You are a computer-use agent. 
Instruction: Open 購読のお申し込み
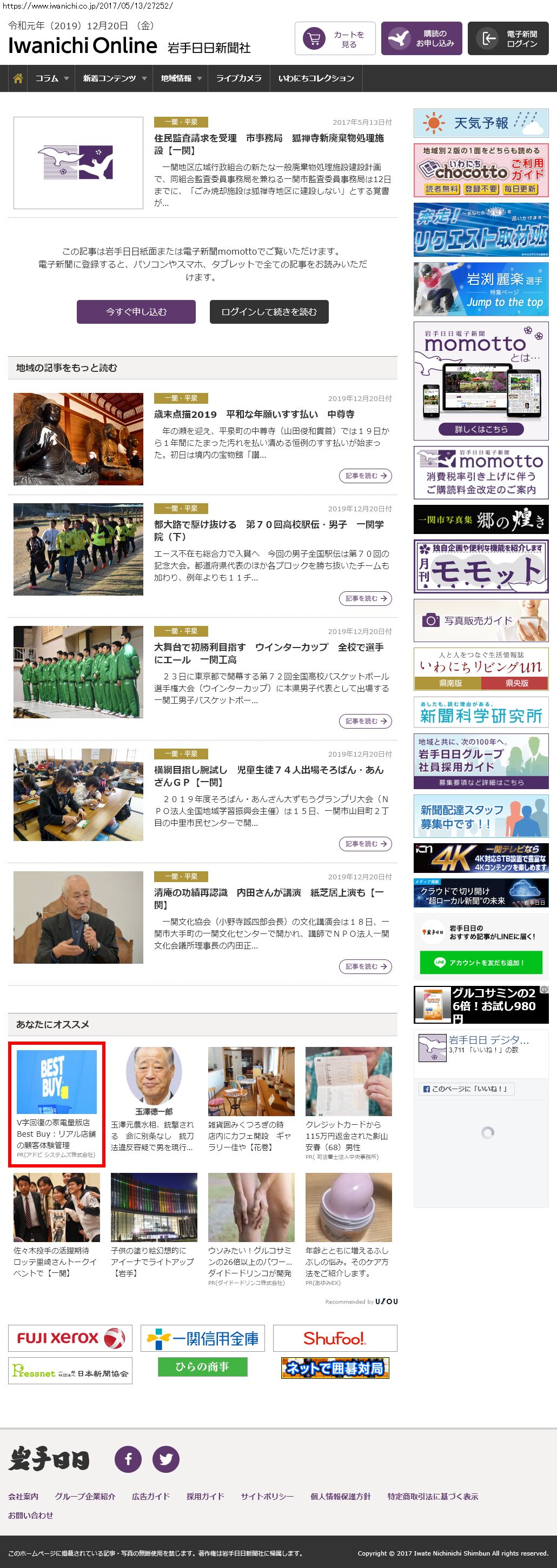click(x=421, y=39)
